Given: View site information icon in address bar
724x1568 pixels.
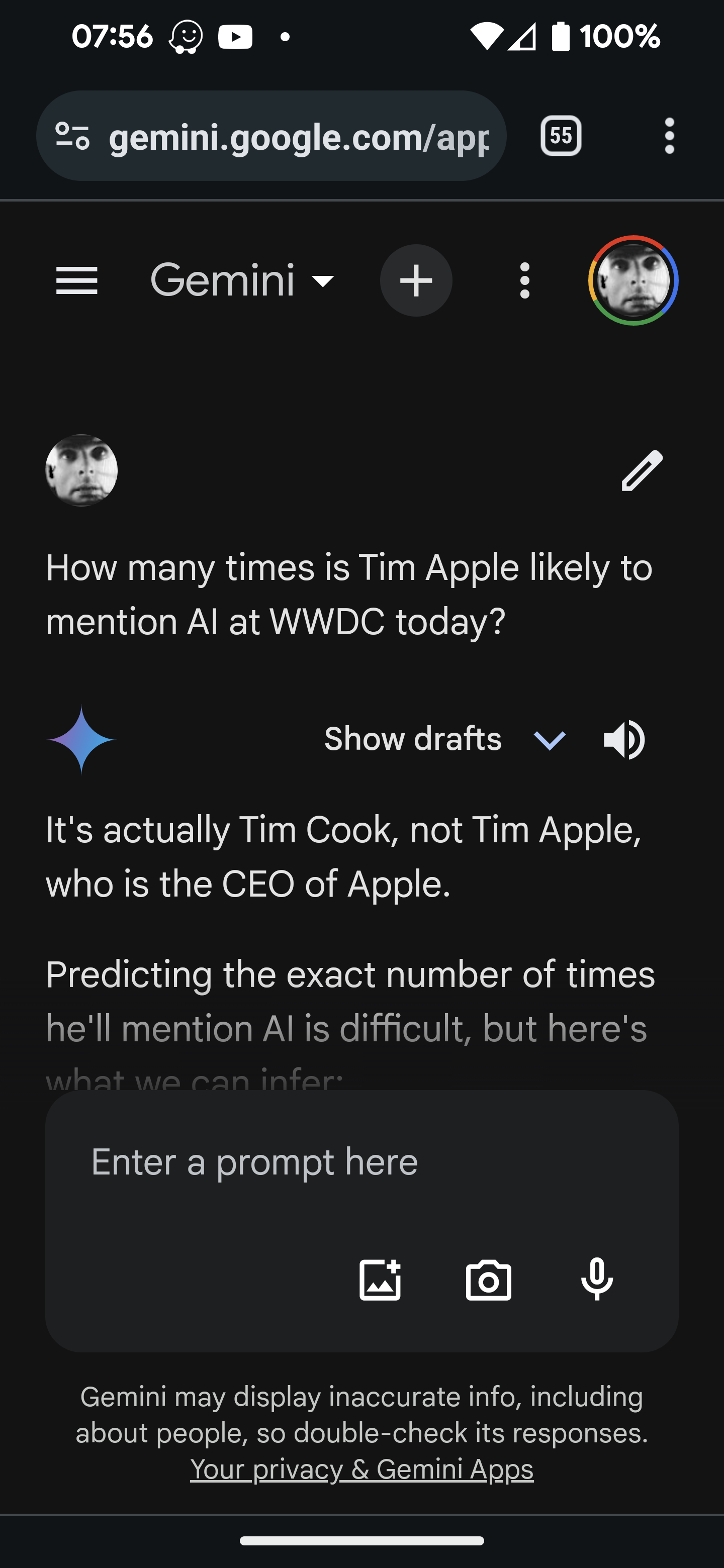Looking at the screenshot, I should pyautogui.click(x=72, y=136).
